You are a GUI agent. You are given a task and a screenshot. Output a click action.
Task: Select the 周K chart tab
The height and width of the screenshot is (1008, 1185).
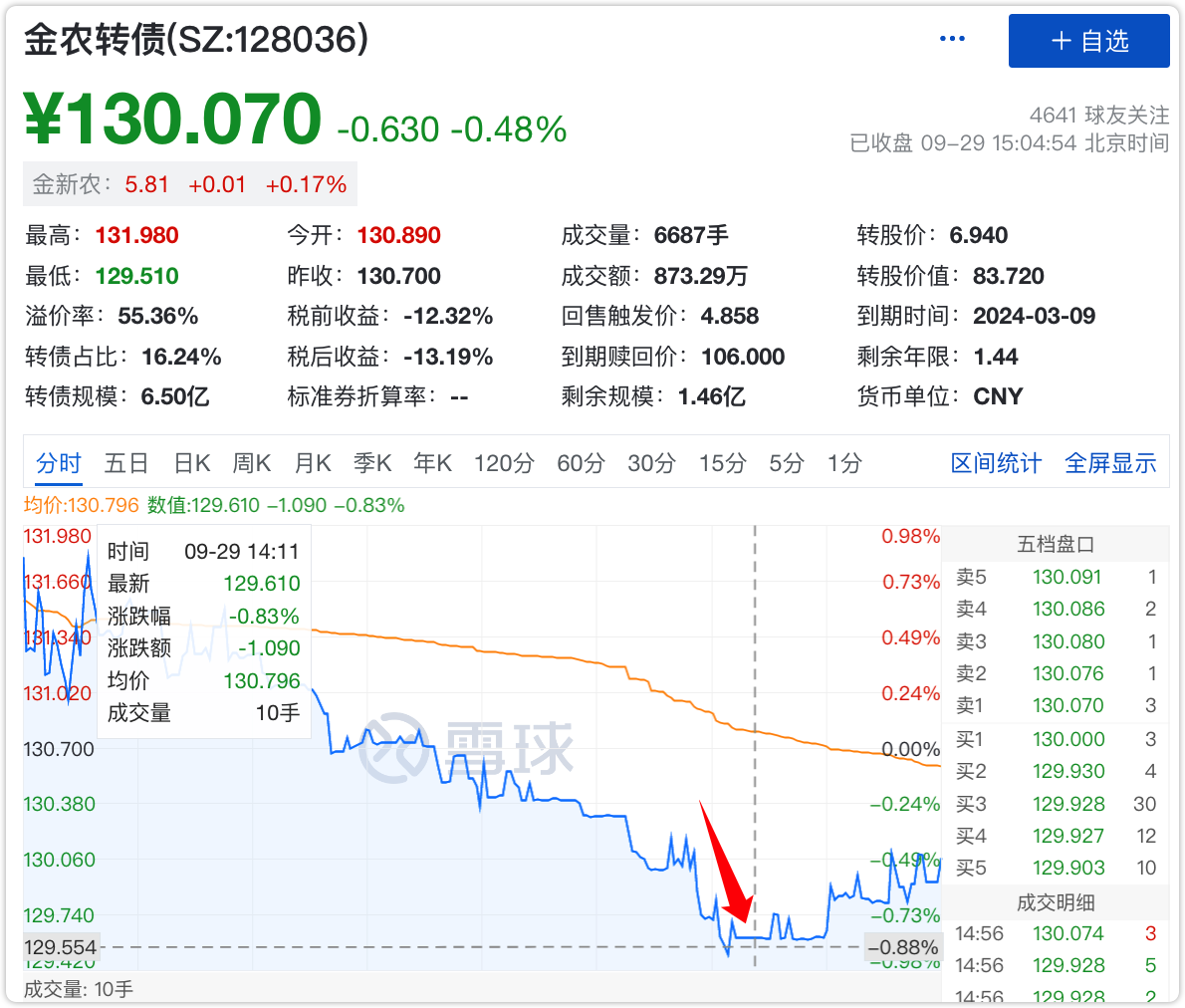click(x=252, y=463)
